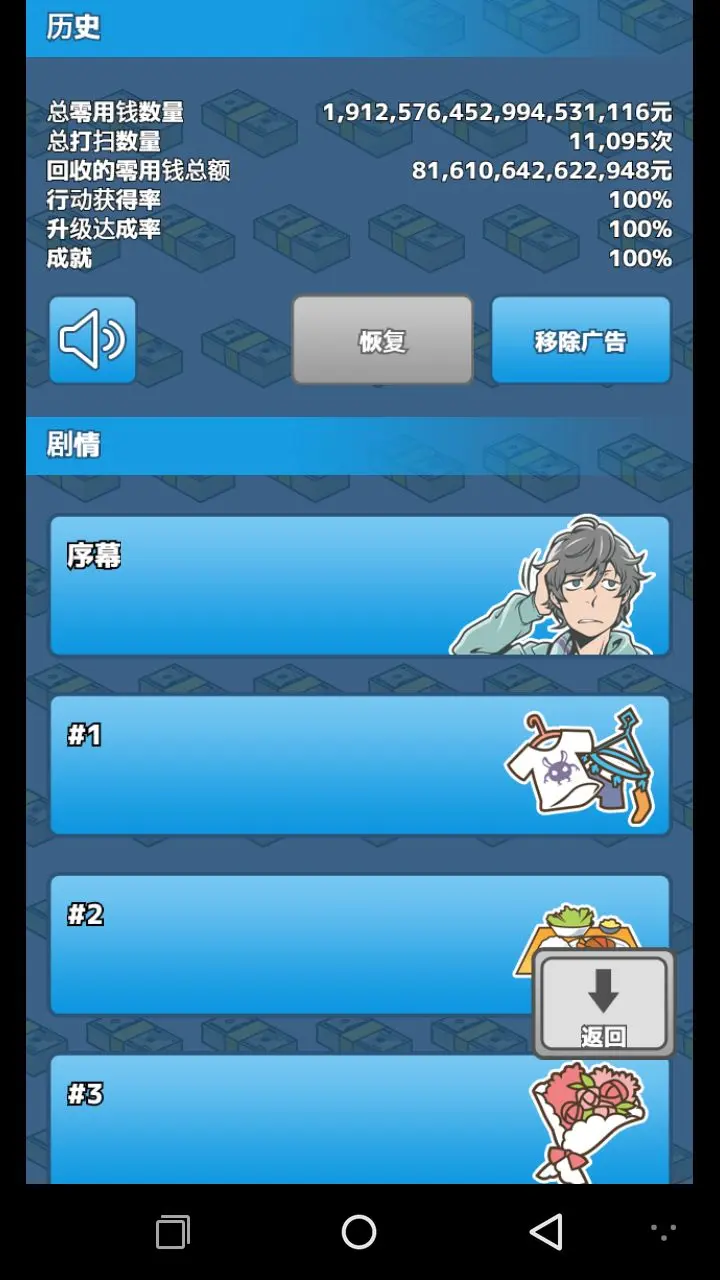Viewport: 720px width, 1280px height.
Task: Open story chapter #3
Action: [290, 1118]
